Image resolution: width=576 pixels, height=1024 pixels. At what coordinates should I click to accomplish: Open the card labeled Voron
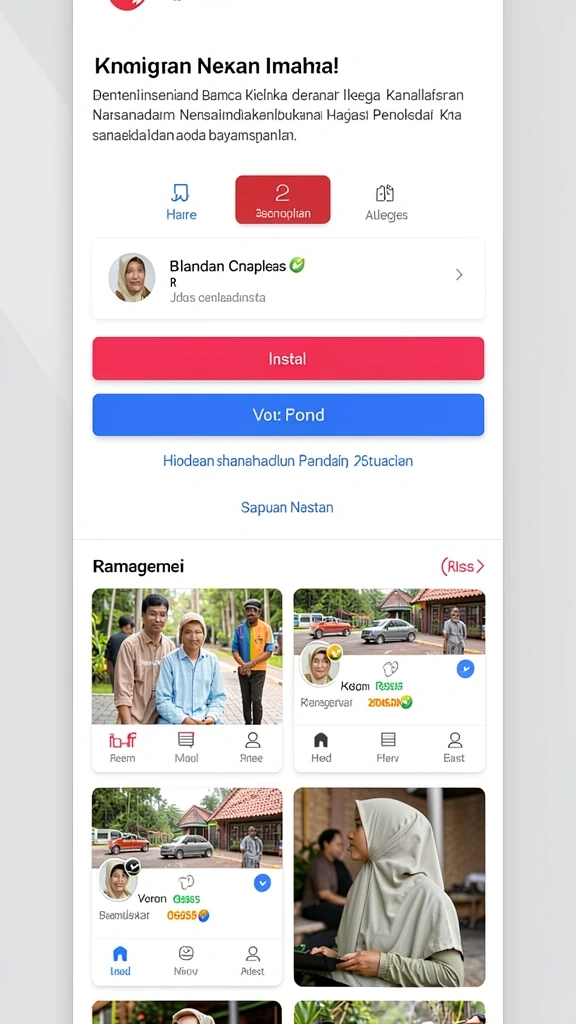[x=187, y=886]
